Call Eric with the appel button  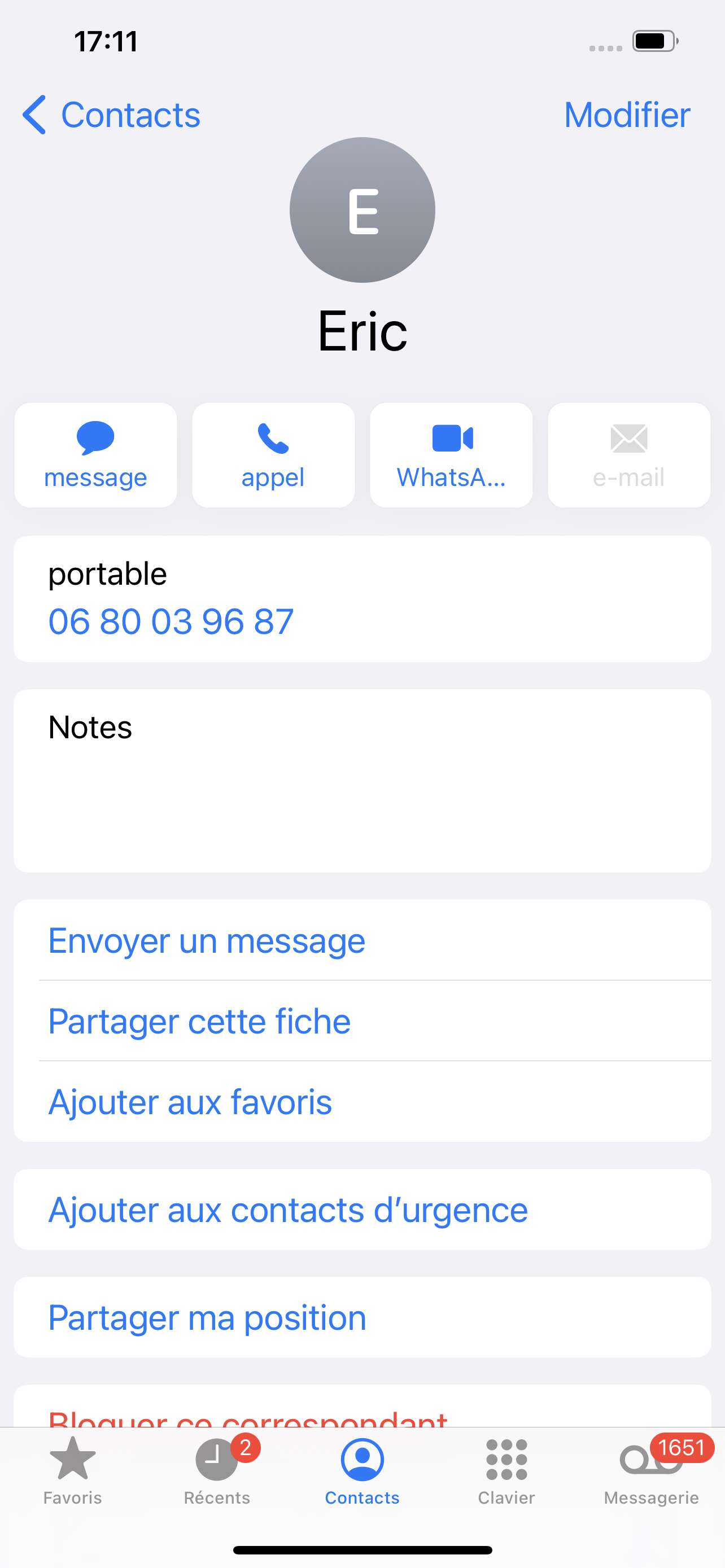click(x=273, y=455)
